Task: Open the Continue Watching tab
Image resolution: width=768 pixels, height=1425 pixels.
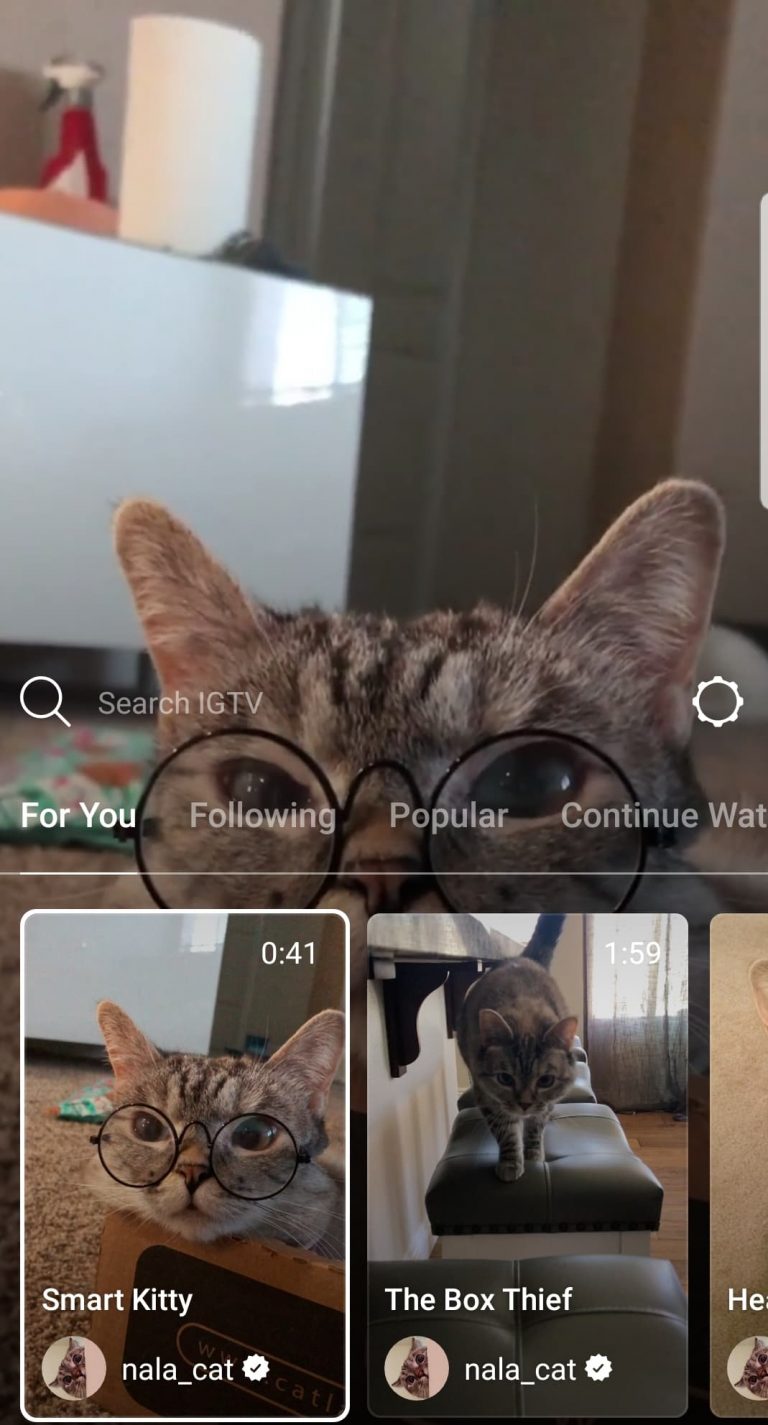Action: [x=664, y=816]
